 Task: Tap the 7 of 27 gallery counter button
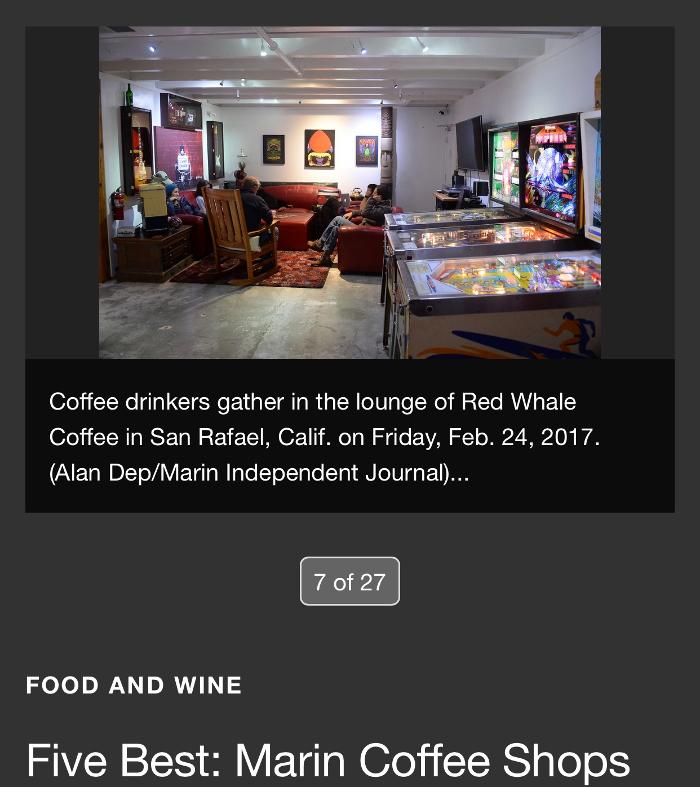[x=349, y=582]
